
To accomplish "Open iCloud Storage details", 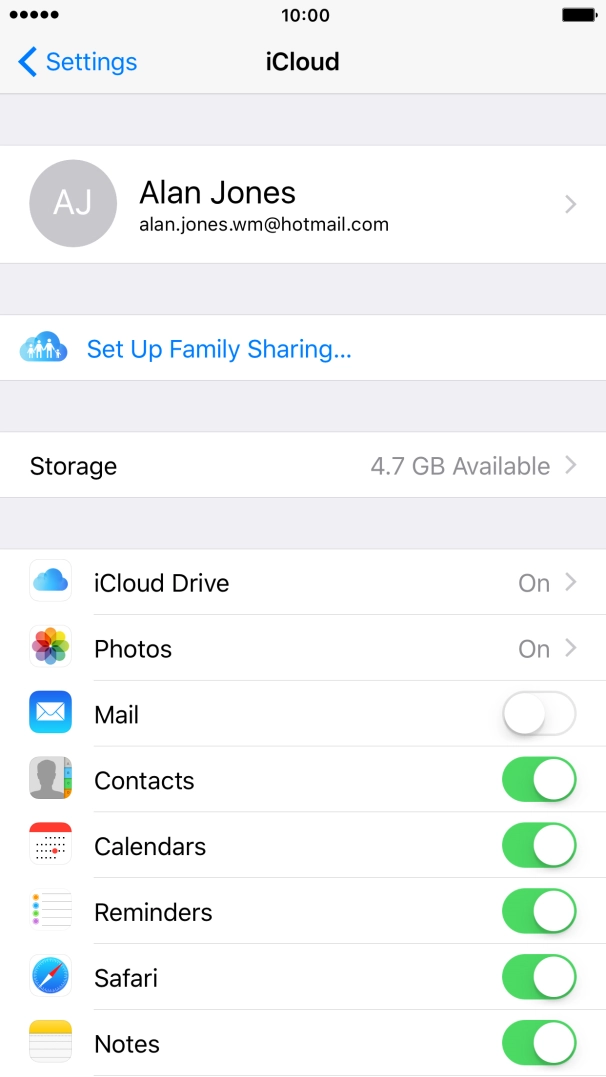I will 302,466.
